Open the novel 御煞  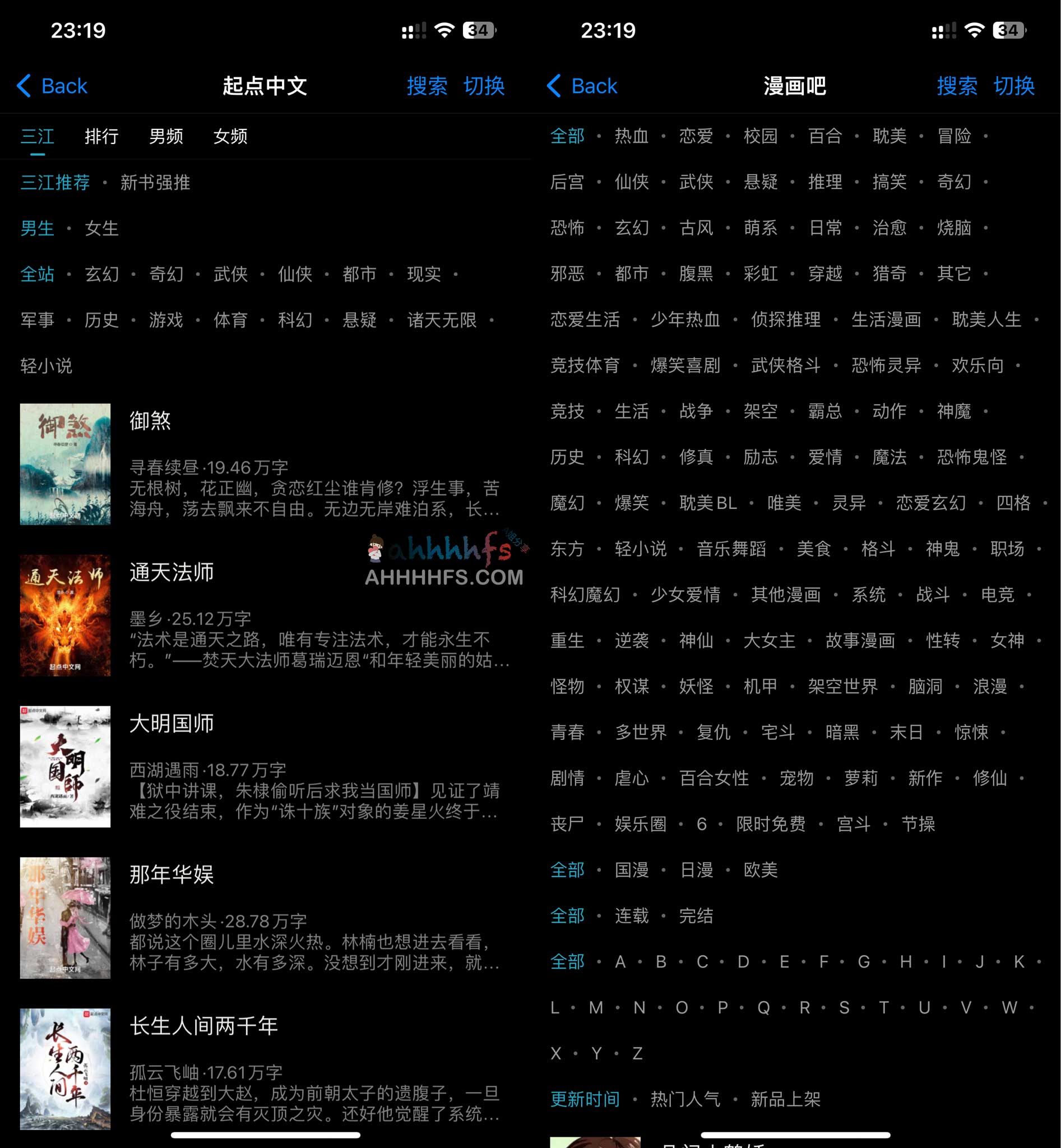(x=150, y=421)
